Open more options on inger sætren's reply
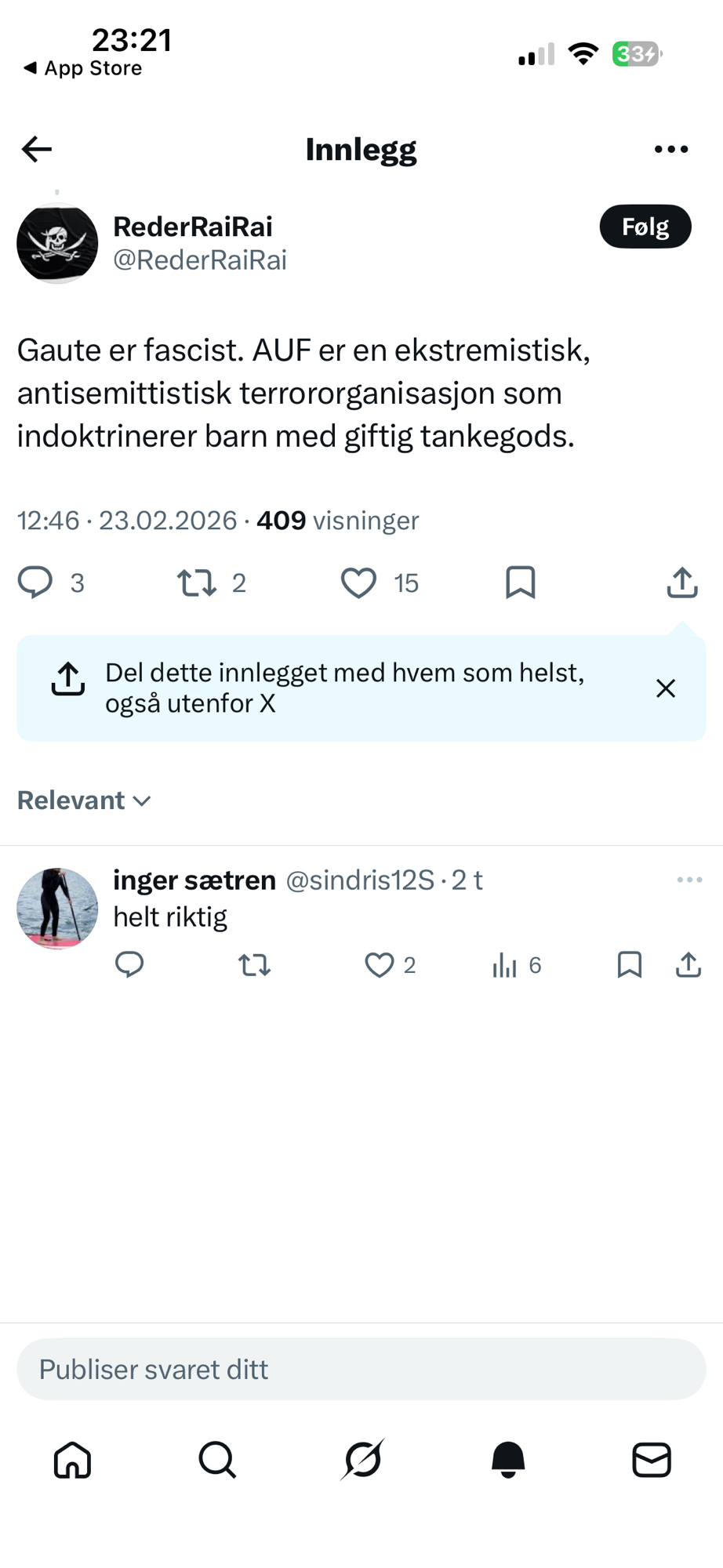Image resolution: width=723 pixels, height=1568 pixels. (x=689, y=880)
